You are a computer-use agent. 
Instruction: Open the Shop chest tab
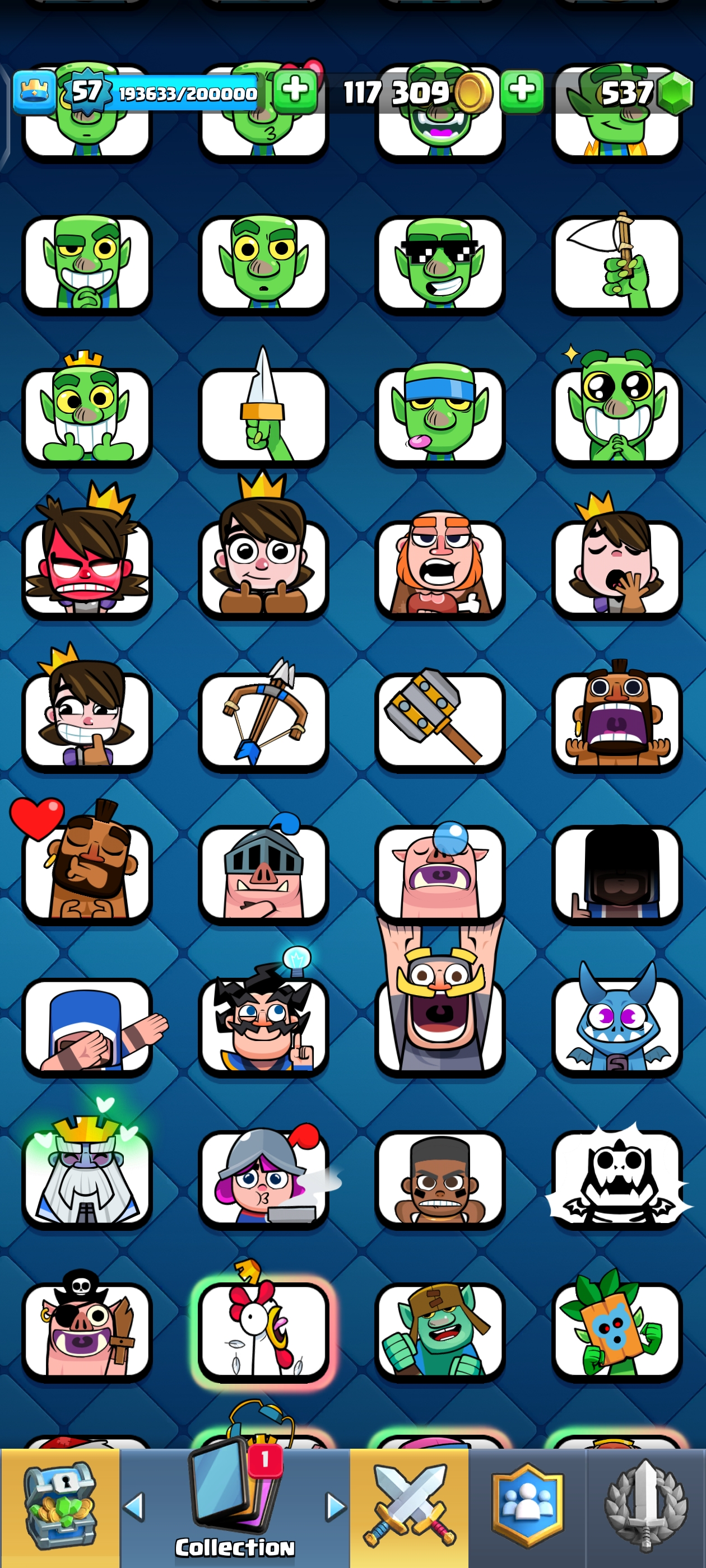(60, 1506)
